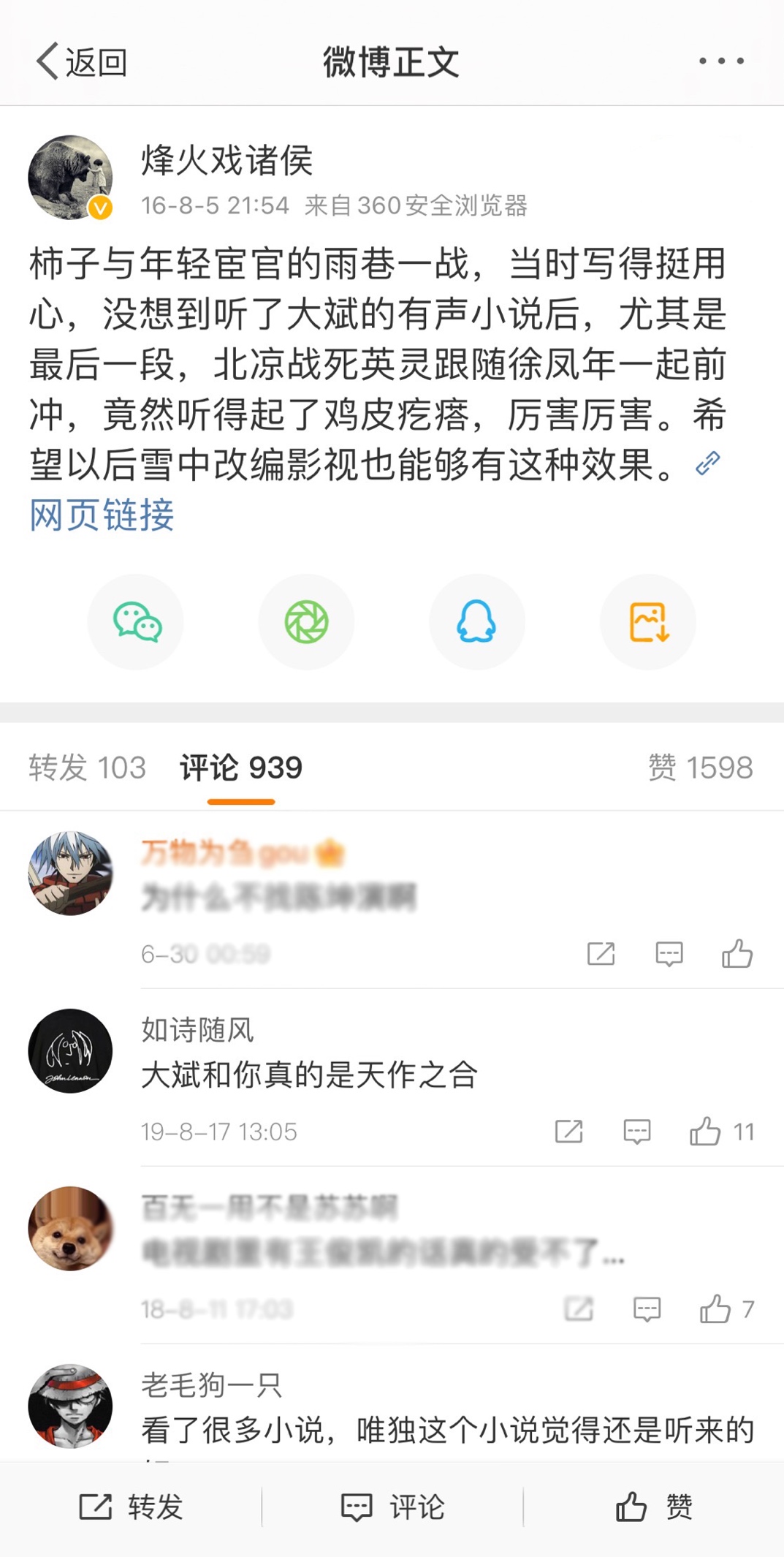This screenshot has height=1557, width=784.
Task: Switch to the 转发 103 tab
Action: tap(88, 768)
